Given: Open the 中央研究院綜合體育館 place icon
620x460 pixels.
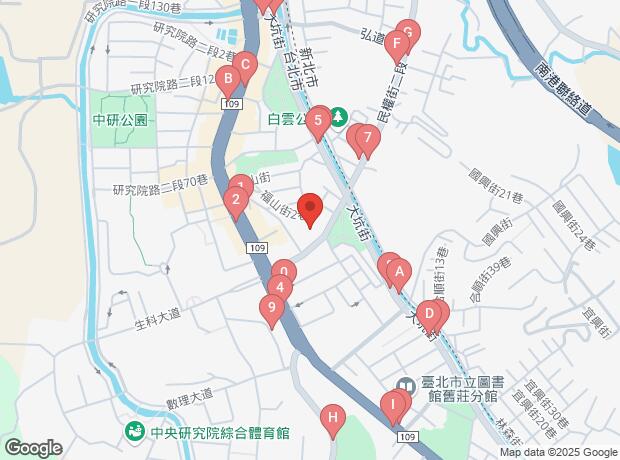Looking at the screenshot, I should coord(133,432).
